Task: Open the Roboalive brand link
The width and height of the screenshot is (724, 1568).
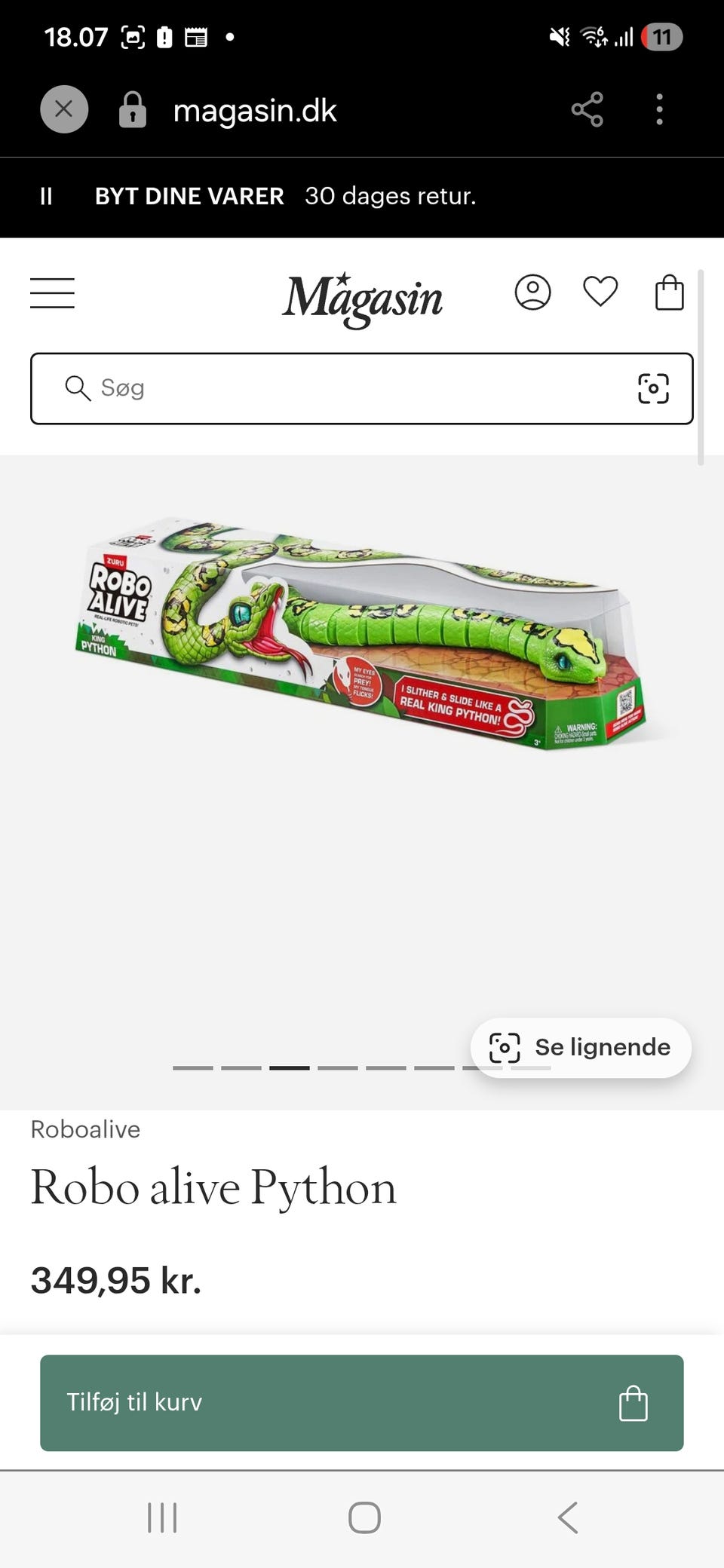Action: (85, 1129)
